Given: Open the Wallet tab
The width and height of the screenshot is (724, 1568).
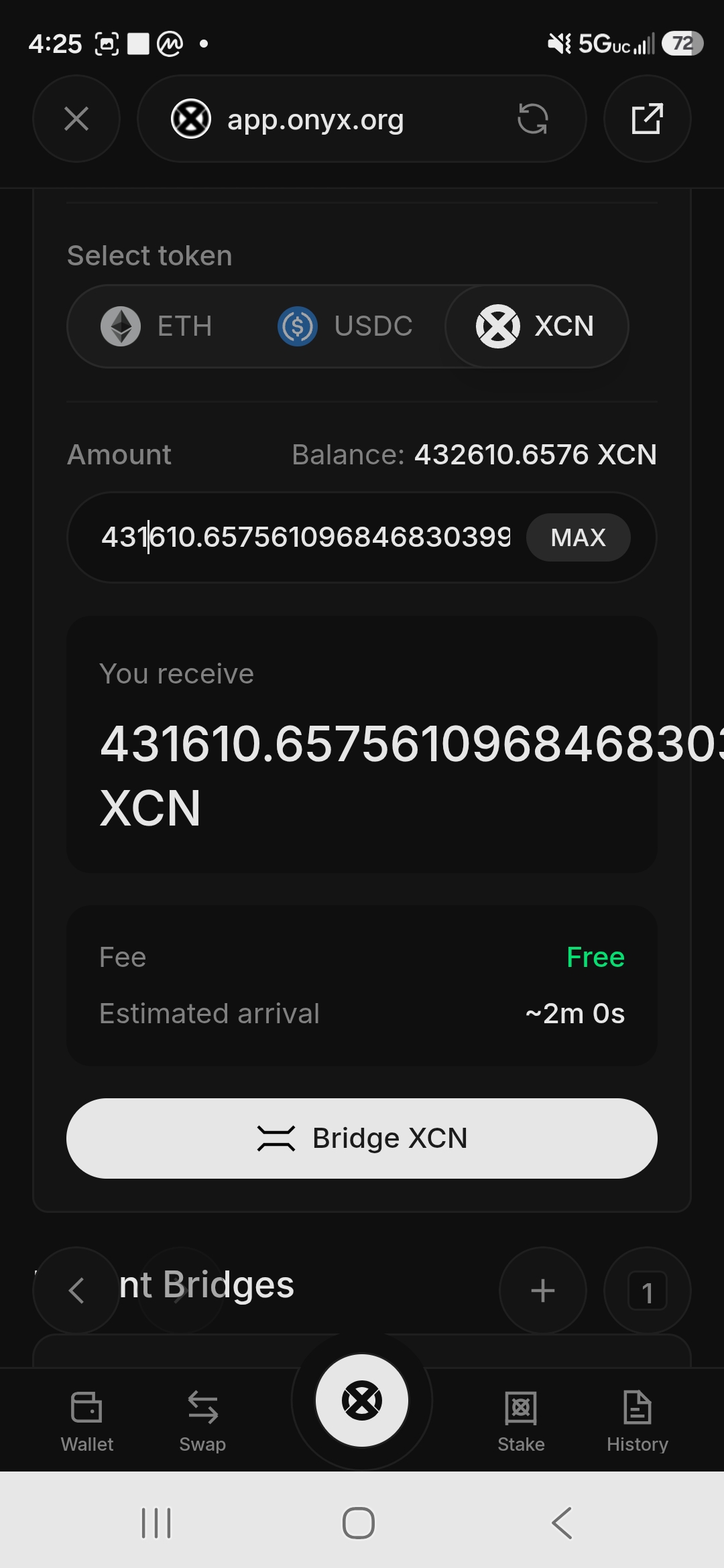Looking at the screenshot, I should coord(87,1421).
